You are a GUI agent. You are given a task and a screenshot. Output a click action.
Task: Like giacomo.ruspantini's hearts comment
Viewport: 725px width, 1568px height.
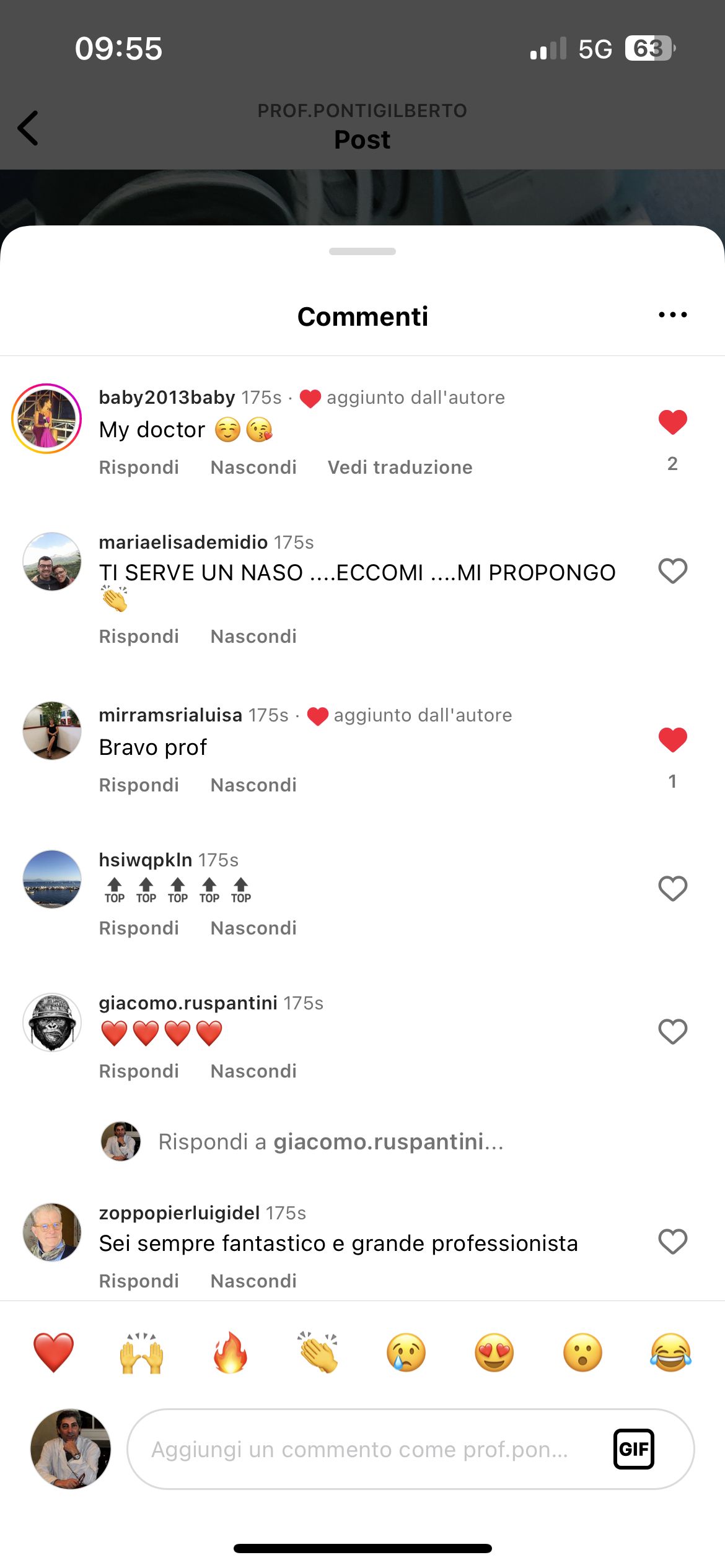tap(672, 1032)
